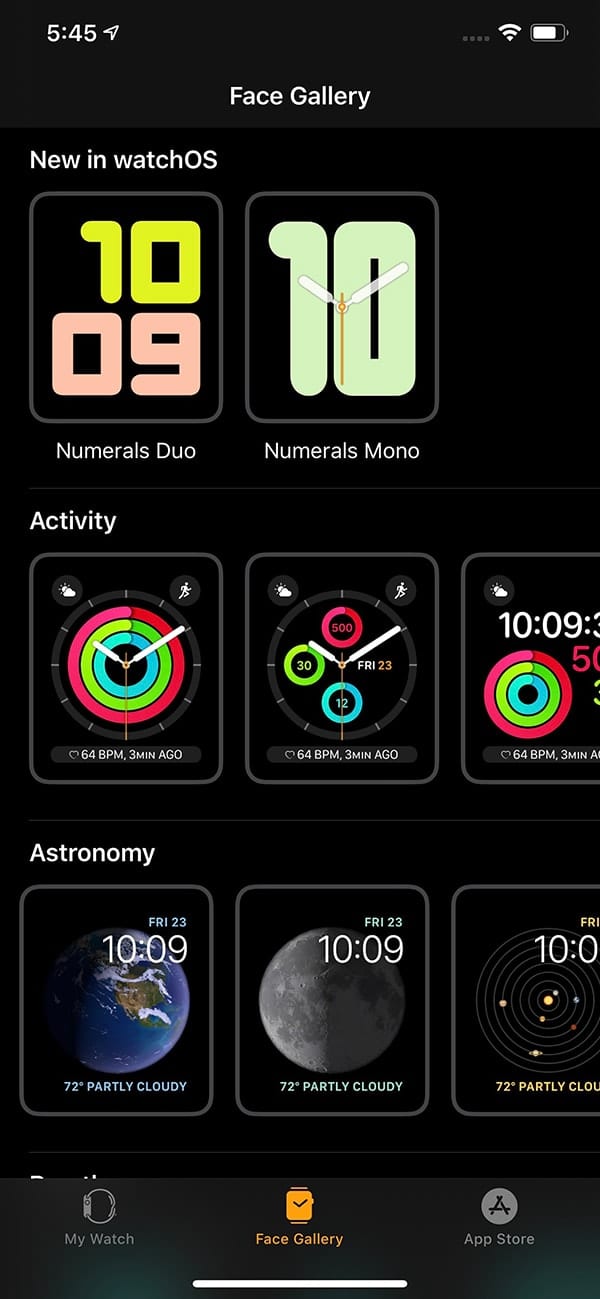Screen dimensions: 600x1299
Task: Choose the Astronomy solar system face
Action: (528, 999)
